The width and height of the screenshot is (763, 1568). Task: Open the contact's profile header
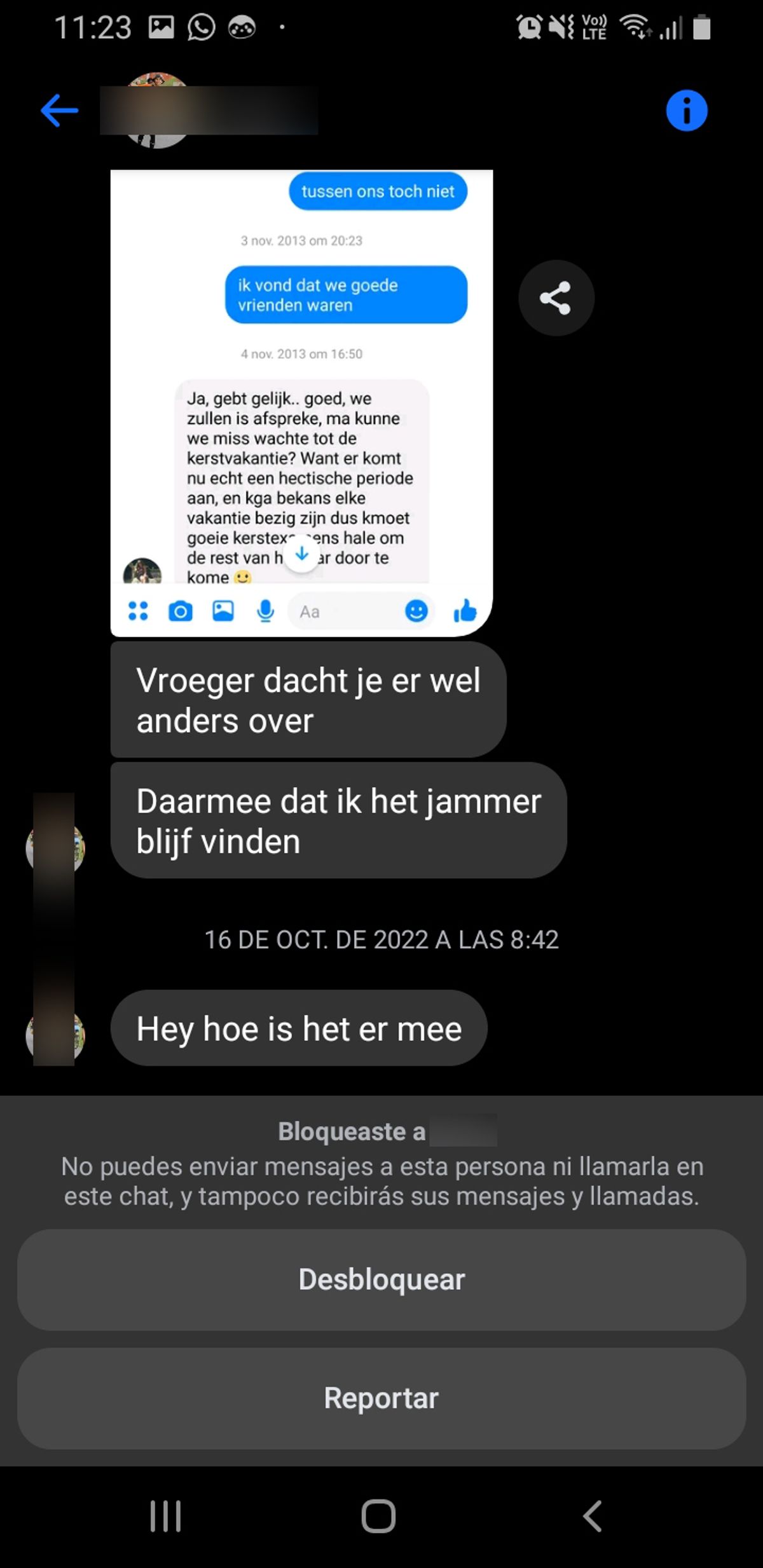tap(209, 111)
